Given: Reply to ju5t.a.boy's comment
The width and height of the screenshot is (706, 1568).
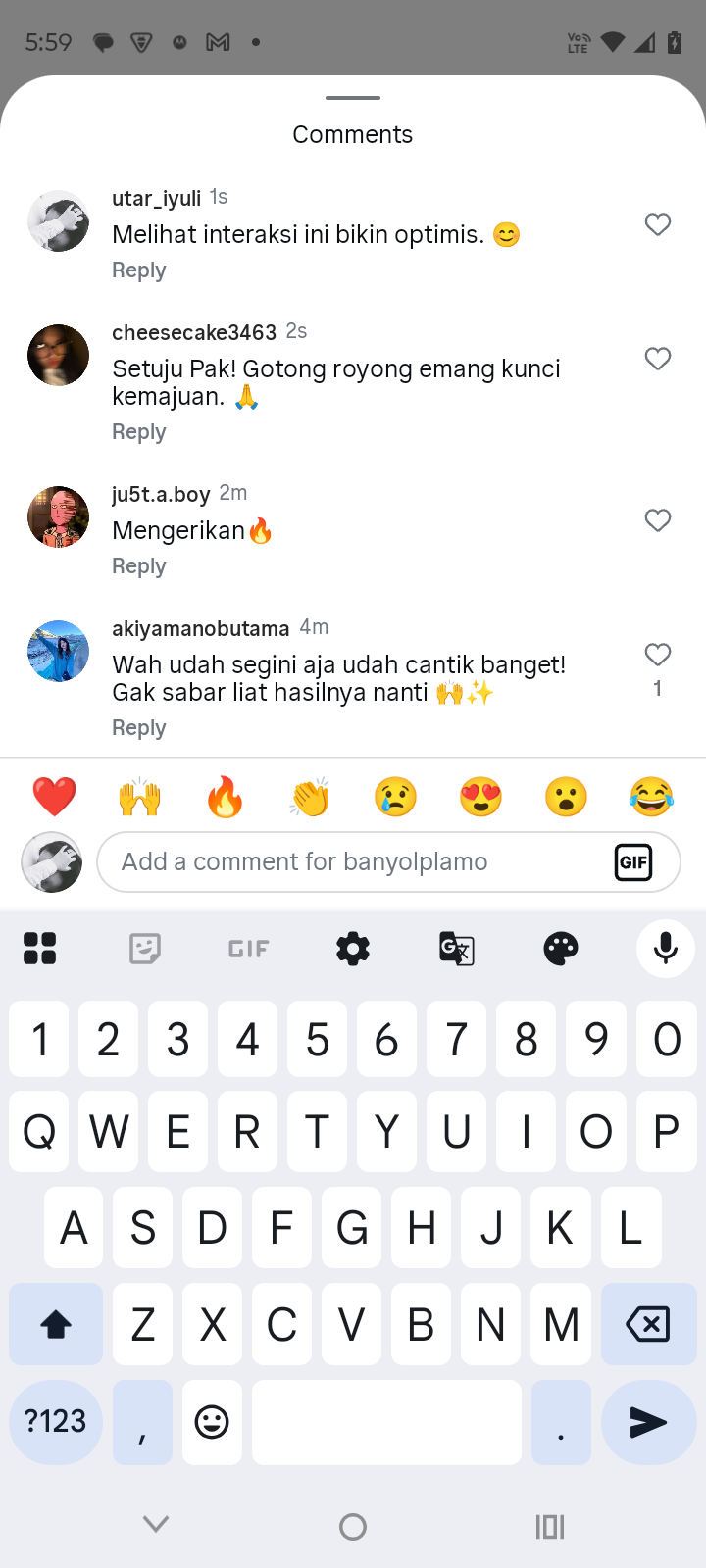Looking at the screenshot, I should pyautogui.click(x=139, y=566).
